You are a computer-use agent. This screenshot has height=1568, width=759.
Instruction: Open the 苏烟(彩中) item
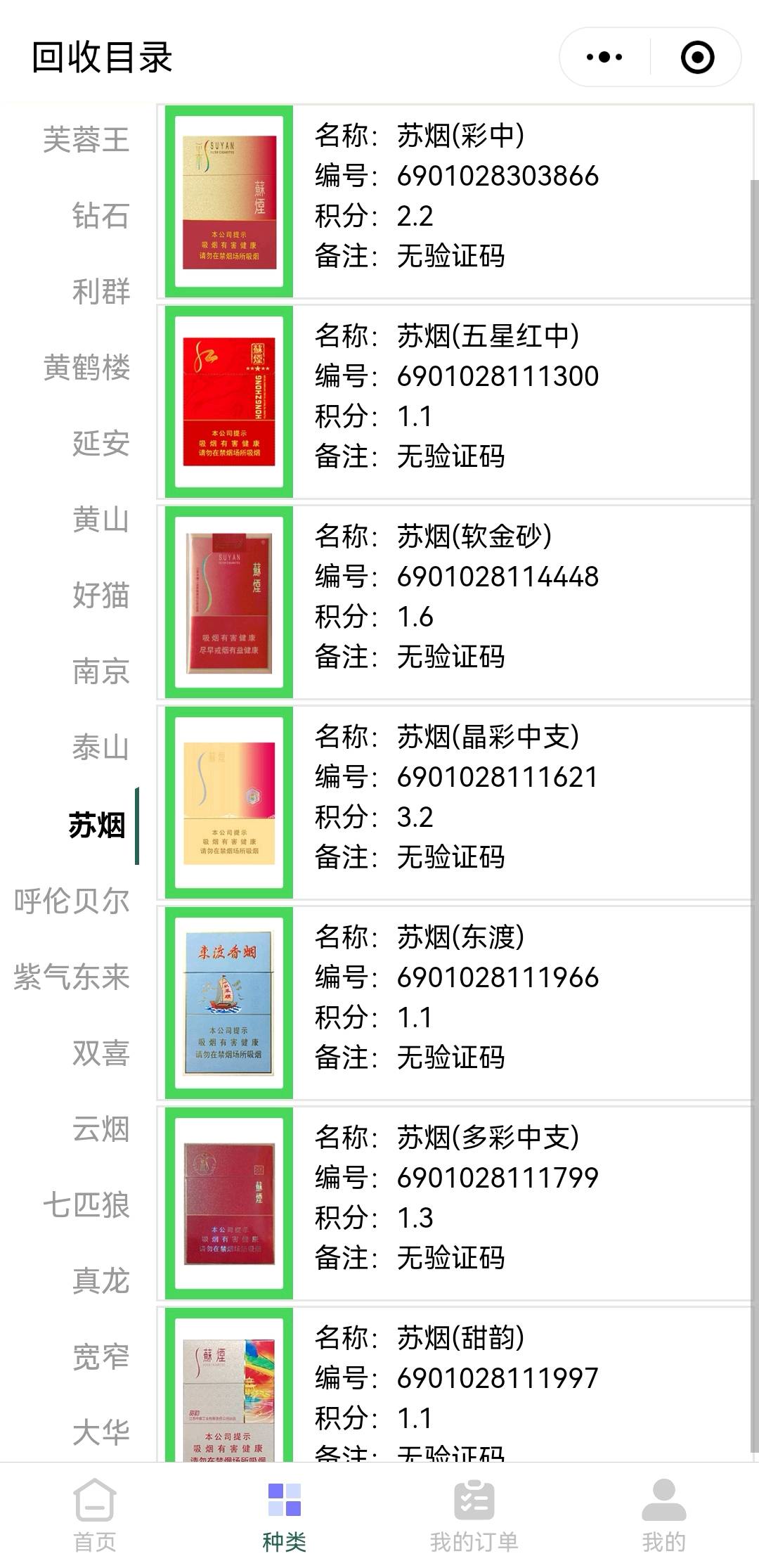point(455,201)
